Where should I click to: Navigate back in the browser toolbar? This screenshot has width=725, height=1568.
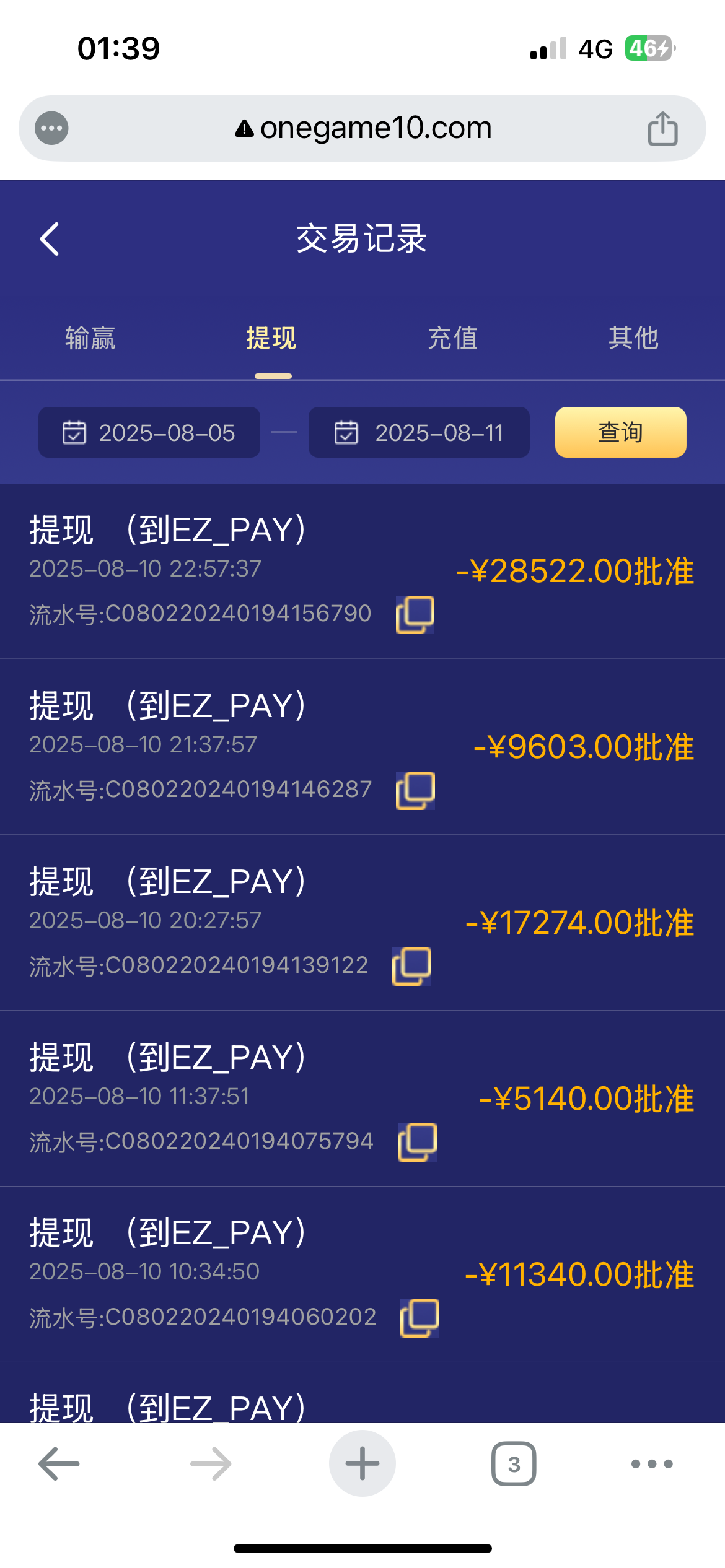pos(59,1464)
